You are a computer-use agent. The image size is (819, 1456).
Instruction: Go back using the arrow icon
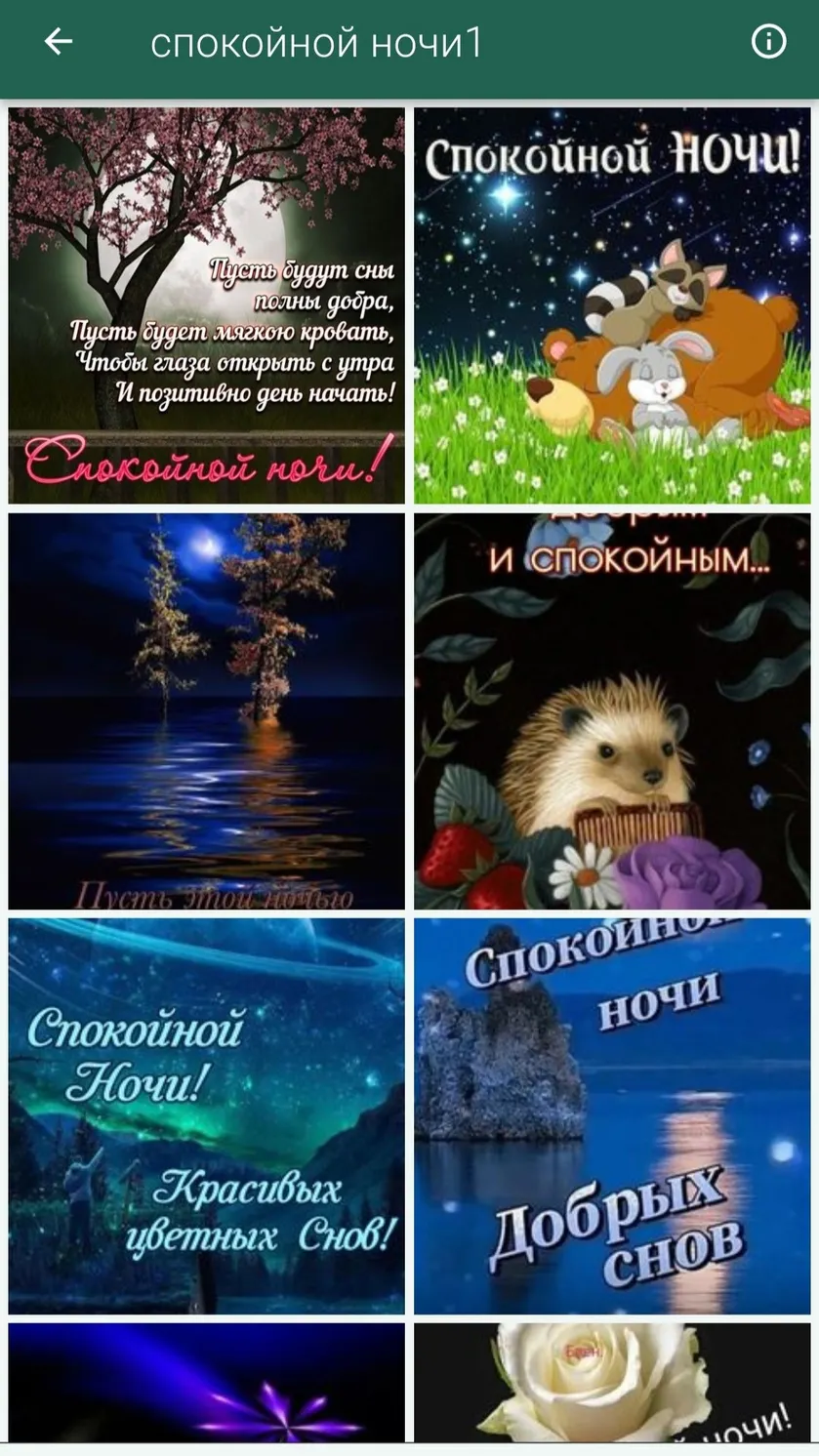click(x=59, y=41)
